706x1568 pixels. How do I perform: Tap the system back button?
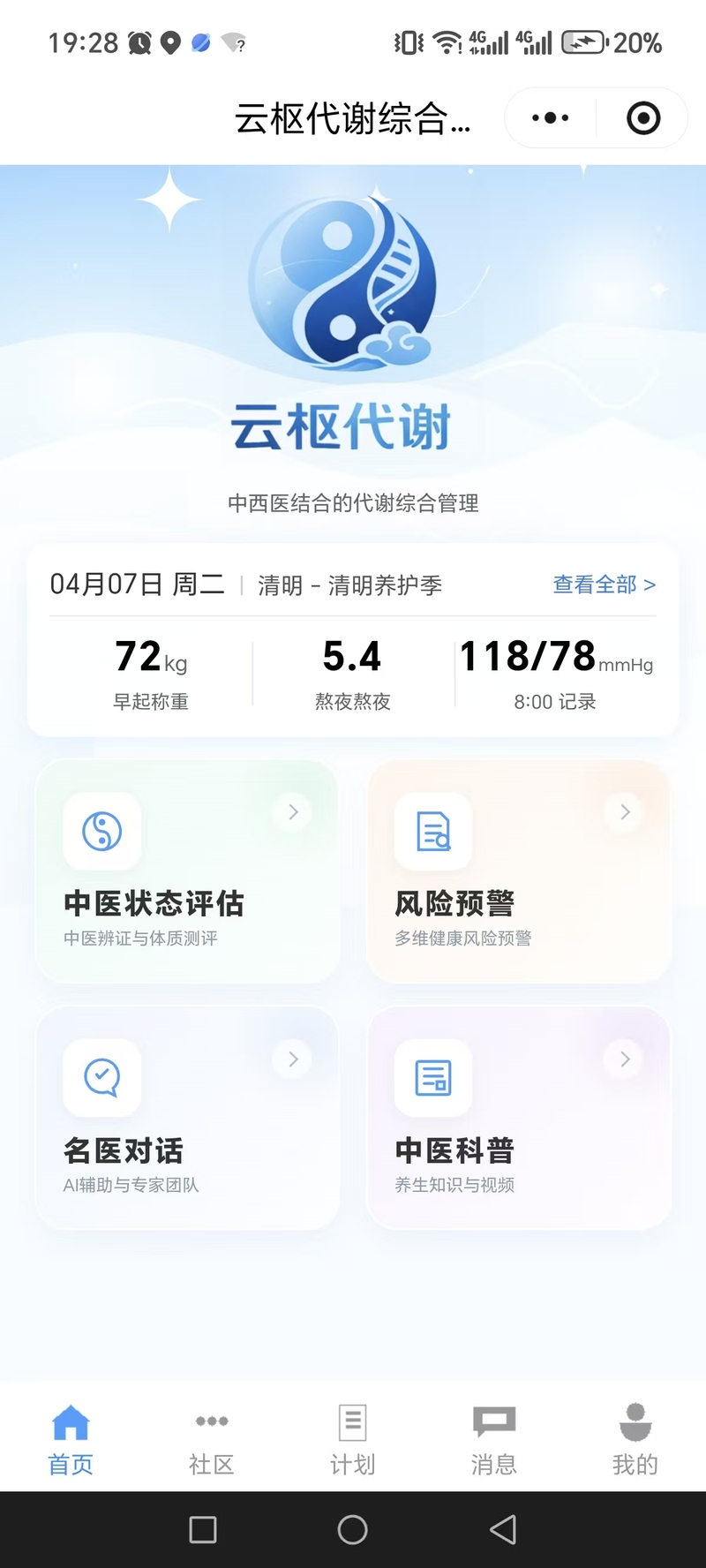[503, 1529]
